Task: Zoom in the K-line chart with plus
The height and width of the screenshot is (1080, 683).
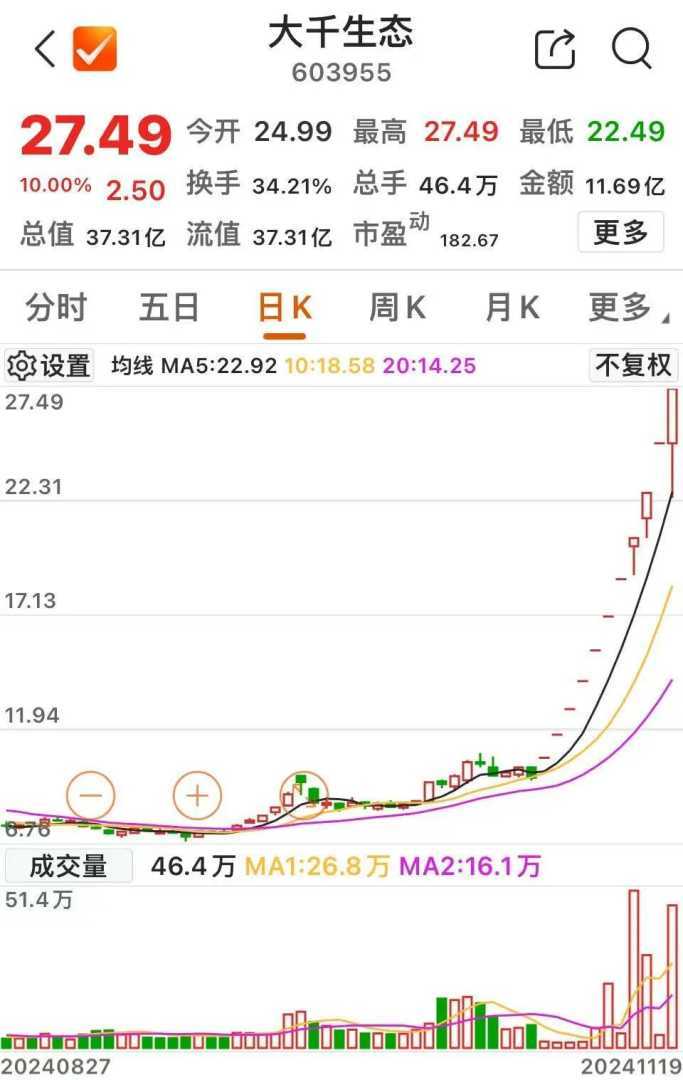Action: coord(197,796)
